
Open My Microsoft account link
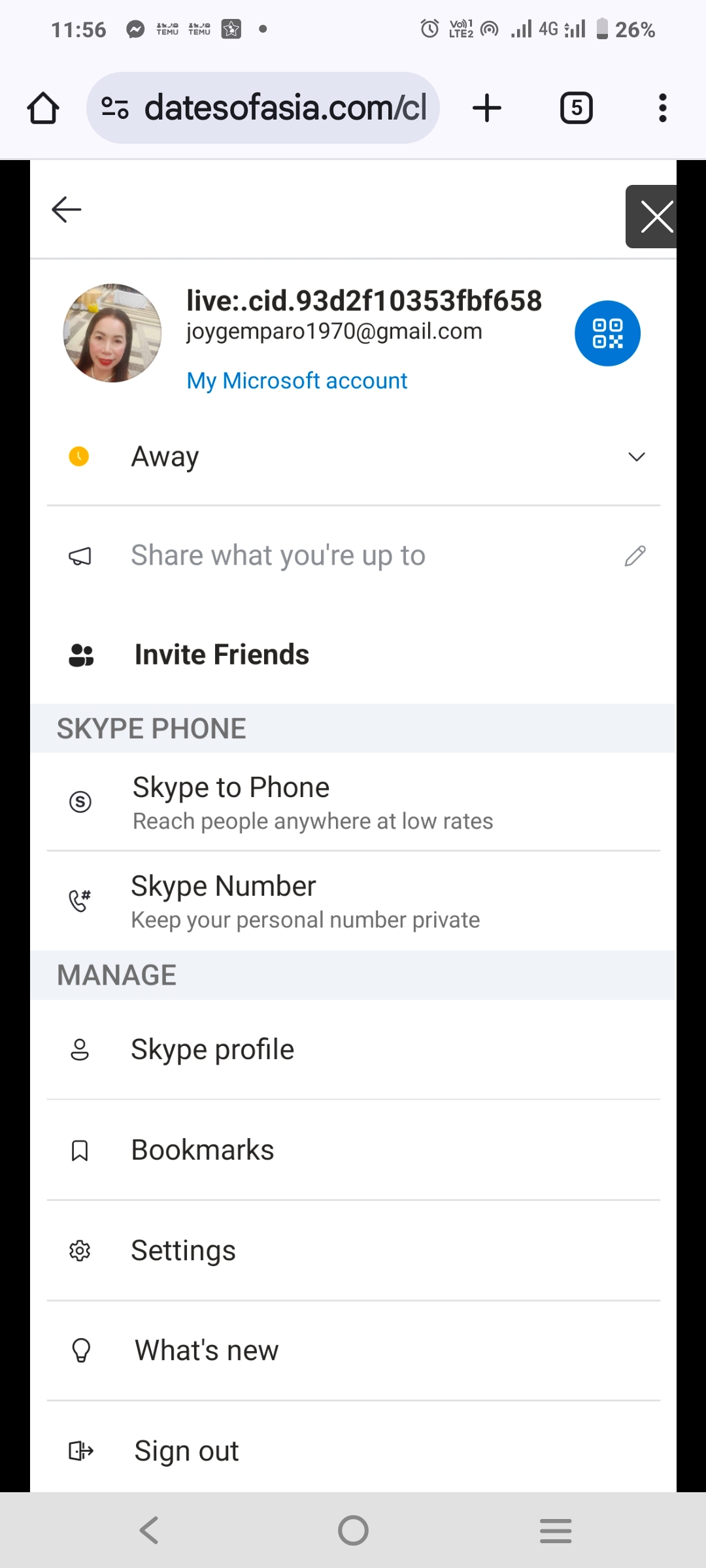click(x=297, y=380)
